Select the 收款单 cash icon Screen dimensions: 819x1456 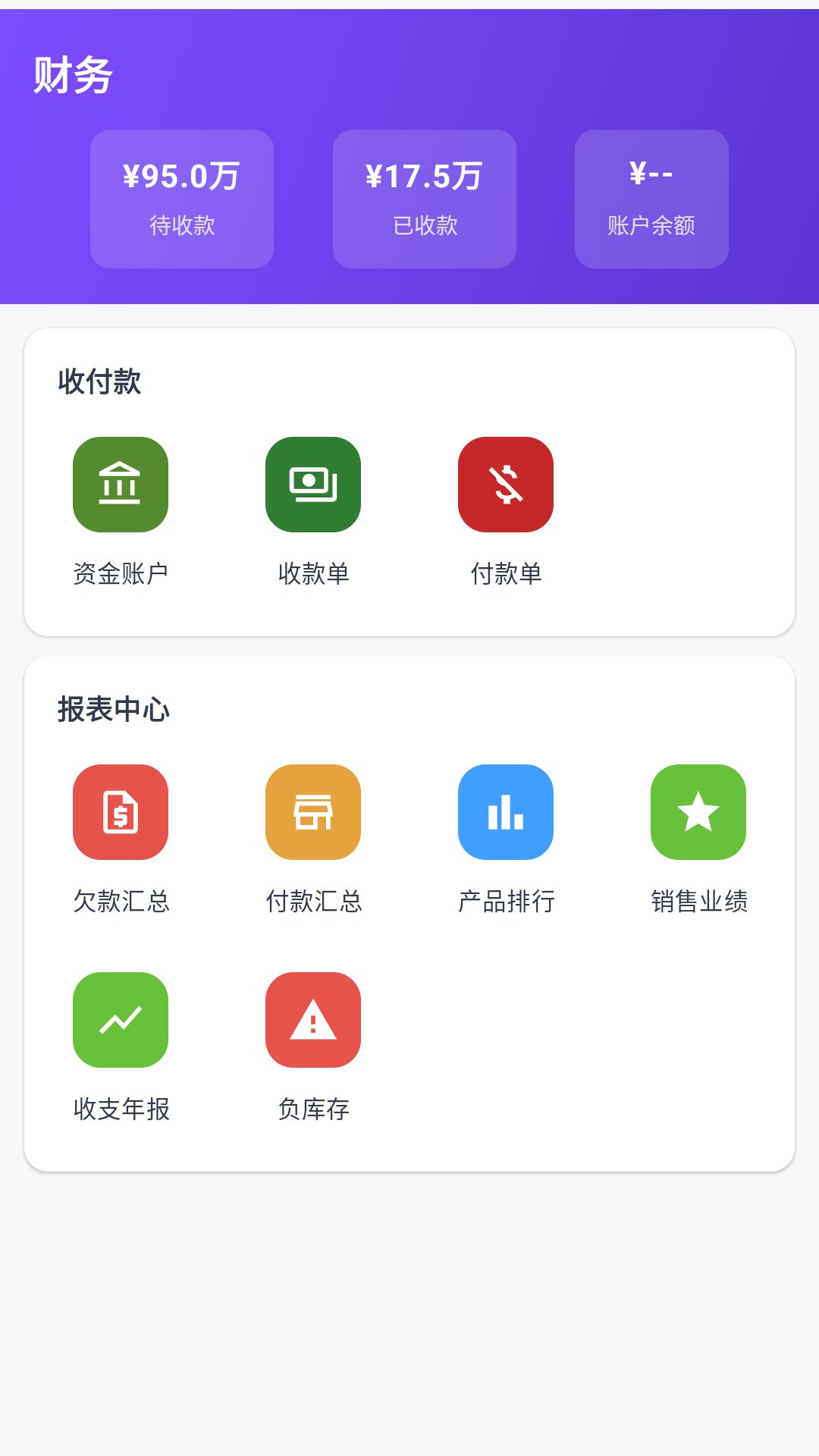312,485
